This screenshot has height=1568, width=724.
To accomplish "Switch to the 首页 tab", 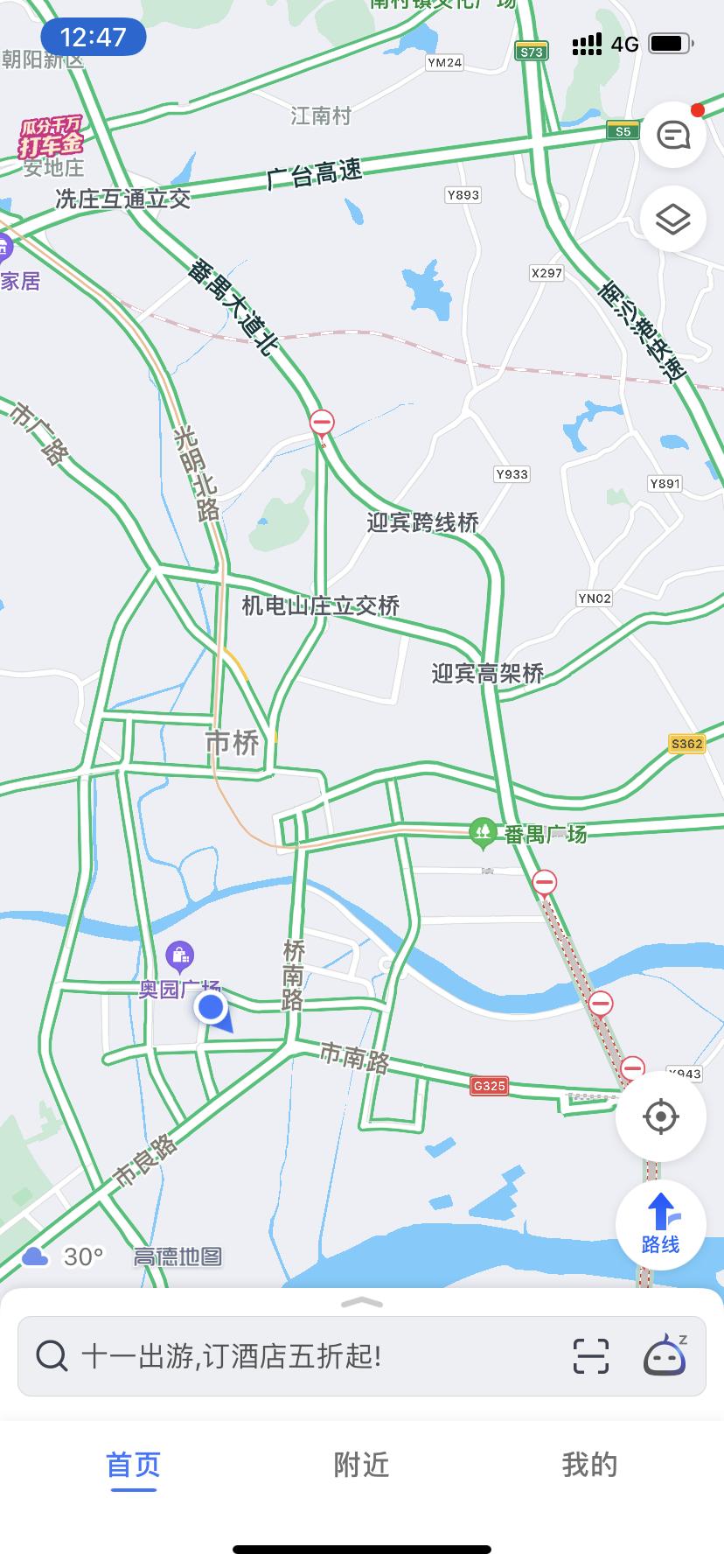I will (x=133, y=1465).
